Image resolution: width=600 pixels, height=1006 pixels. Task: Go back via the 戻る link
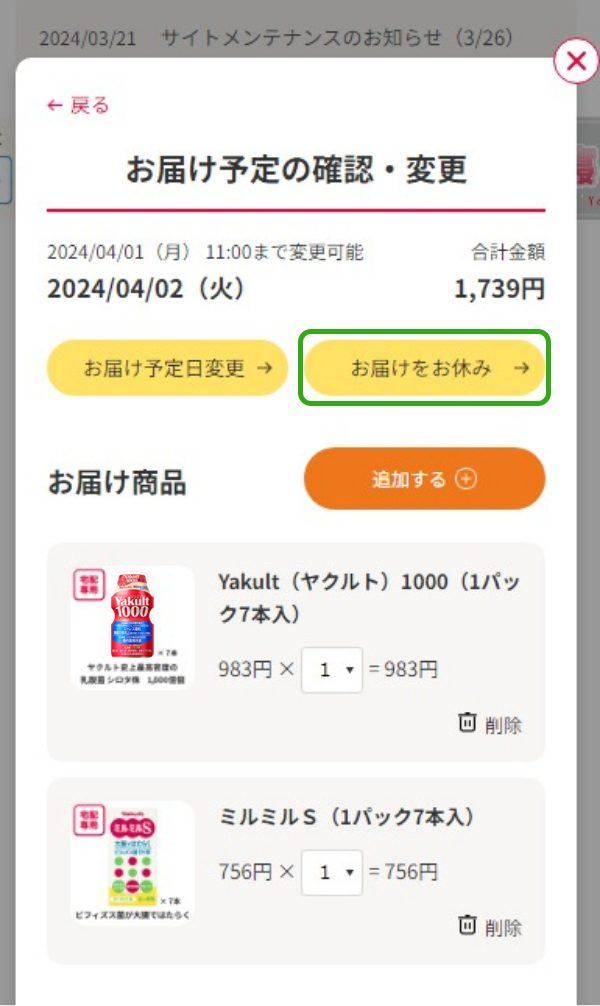pos(78,106)
